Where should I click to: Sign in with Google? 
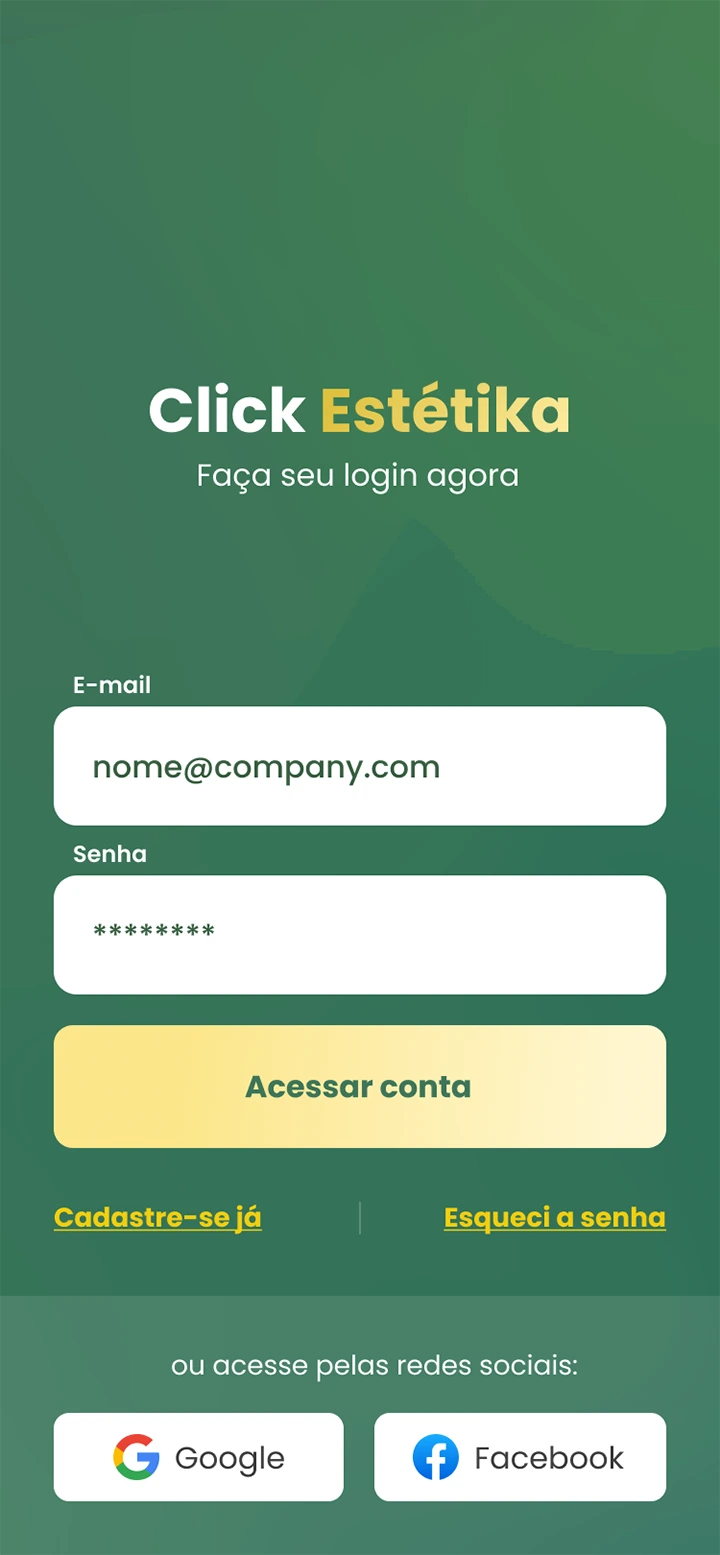point(198,1457)
